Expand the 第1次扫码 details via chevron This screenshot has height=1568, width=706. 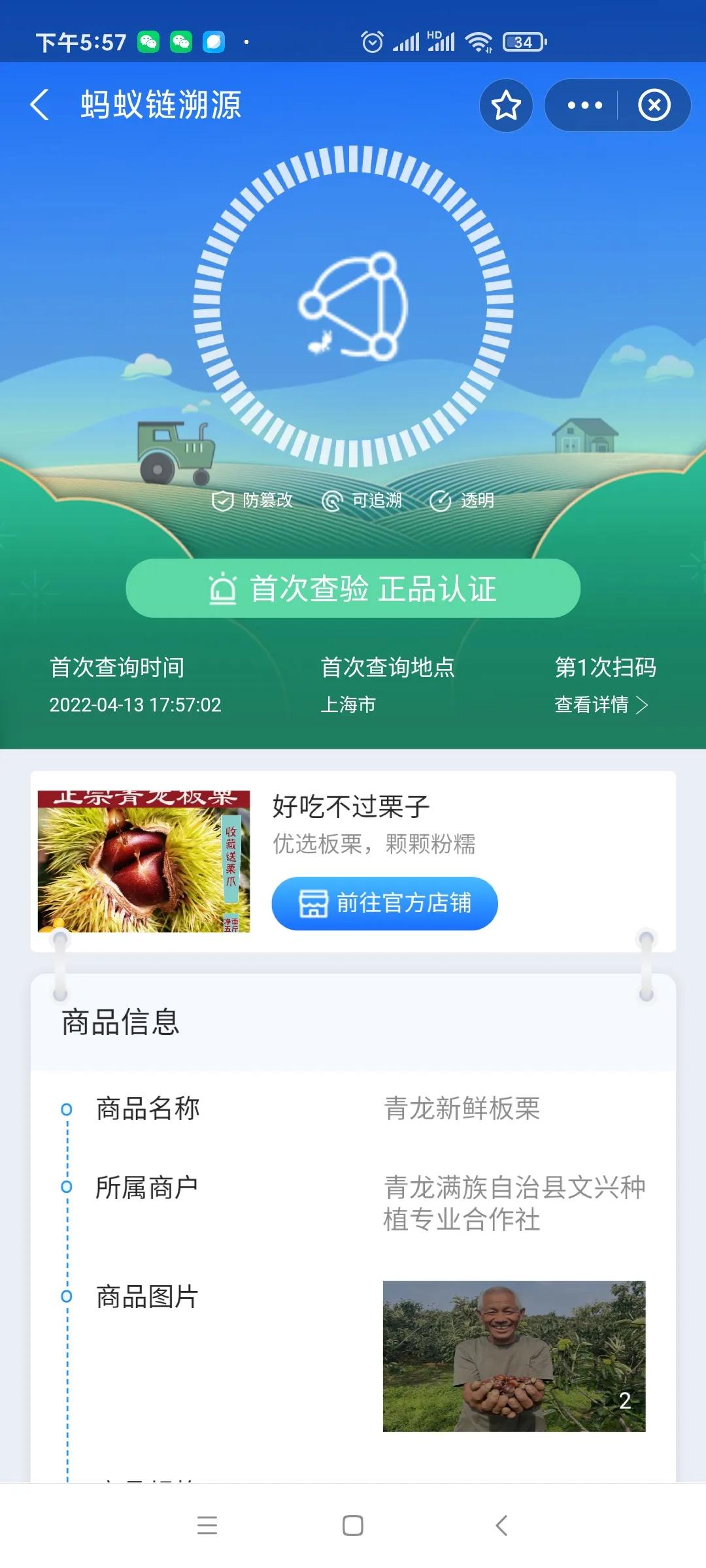pos(644,705)
